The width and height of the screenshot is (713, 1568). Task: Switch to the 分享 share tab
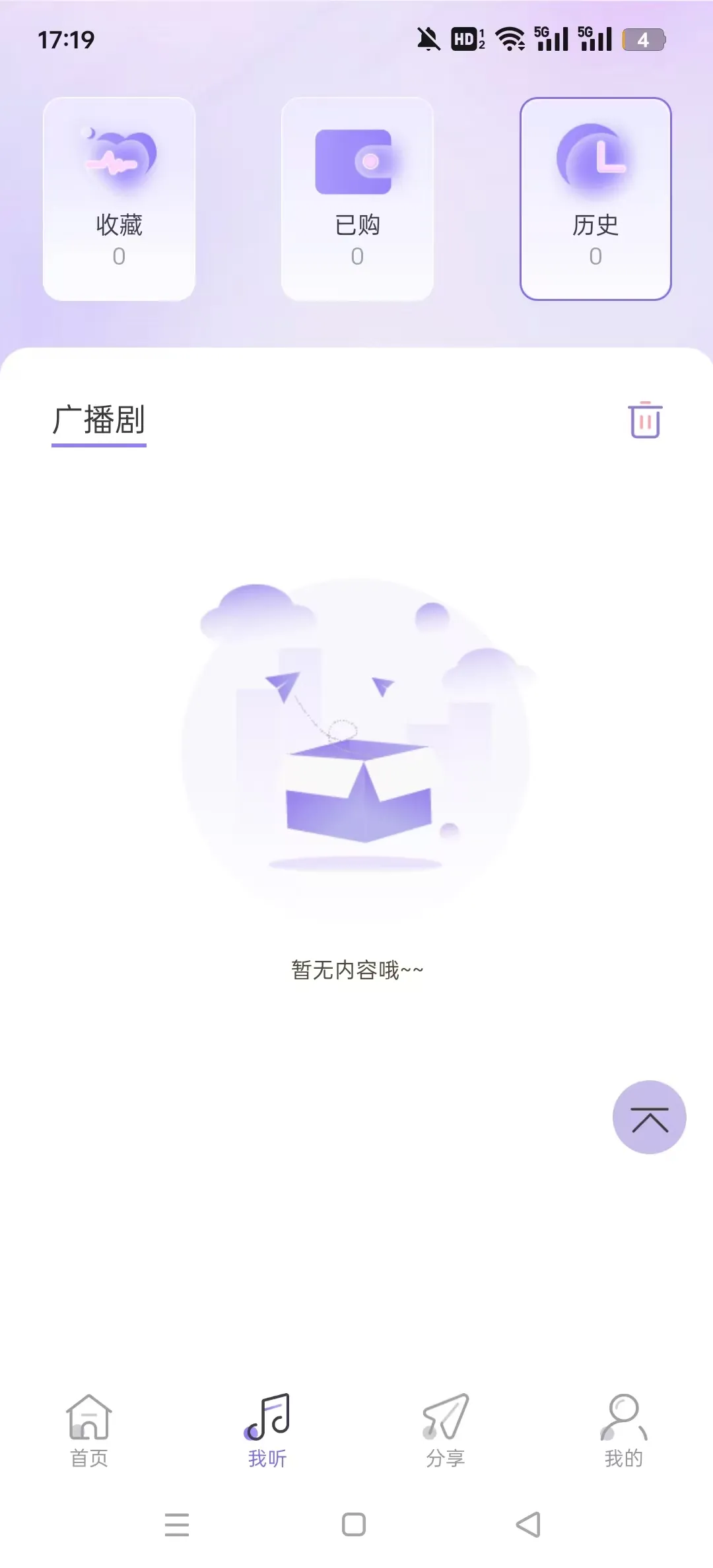click(446, 1429)
